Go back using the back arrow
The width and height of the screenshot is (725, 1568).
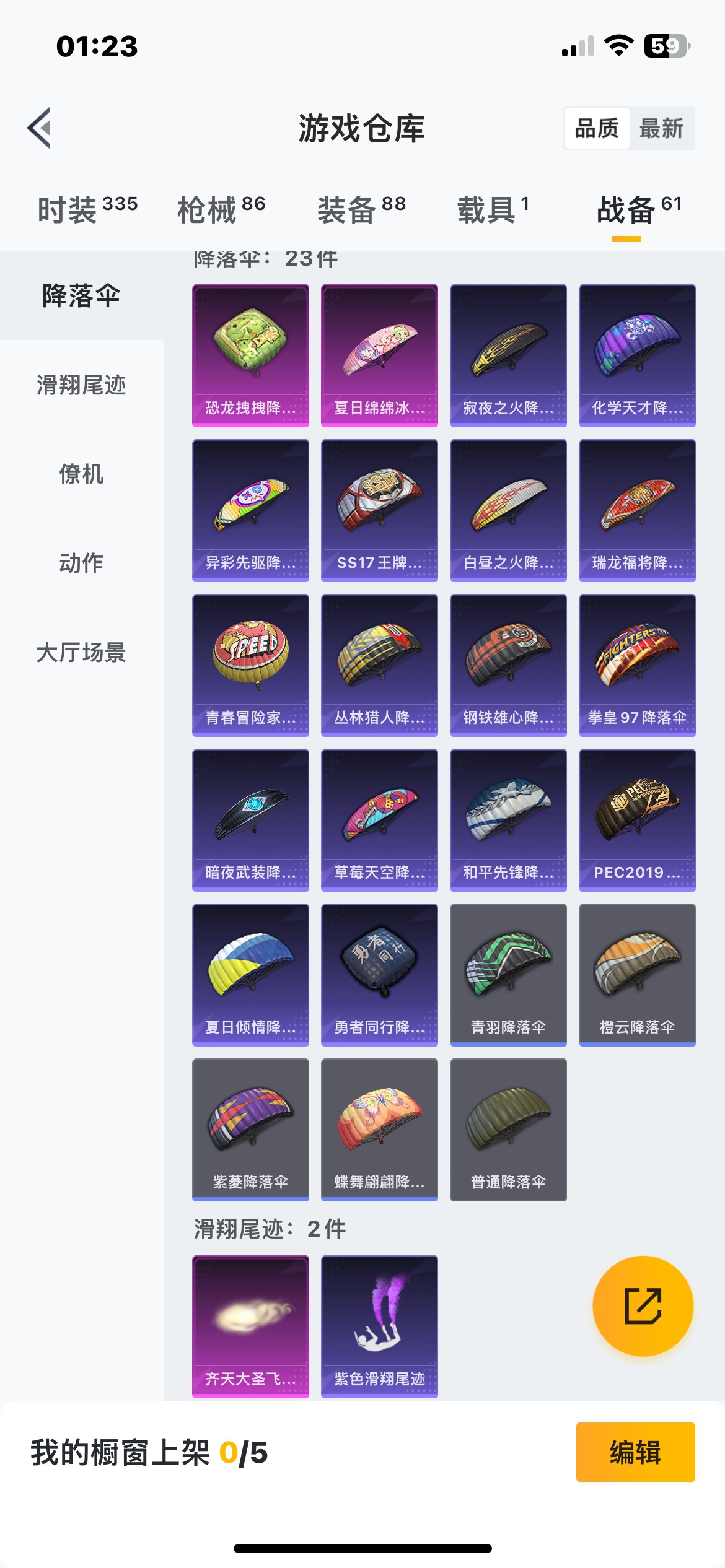pyautogui.click(x=40, y=128)
